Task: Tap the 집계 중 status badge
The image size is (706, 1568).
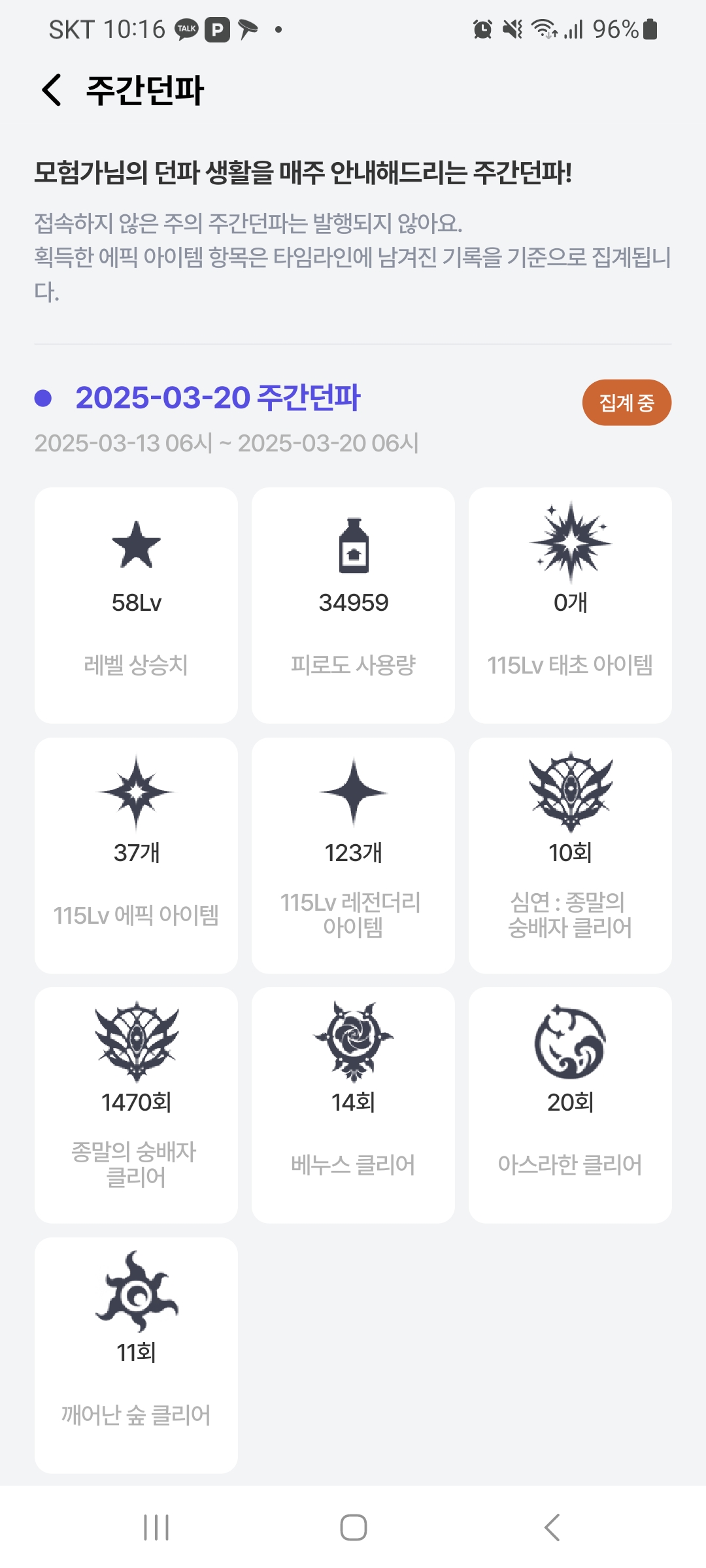Action: (x=626, y=402)
